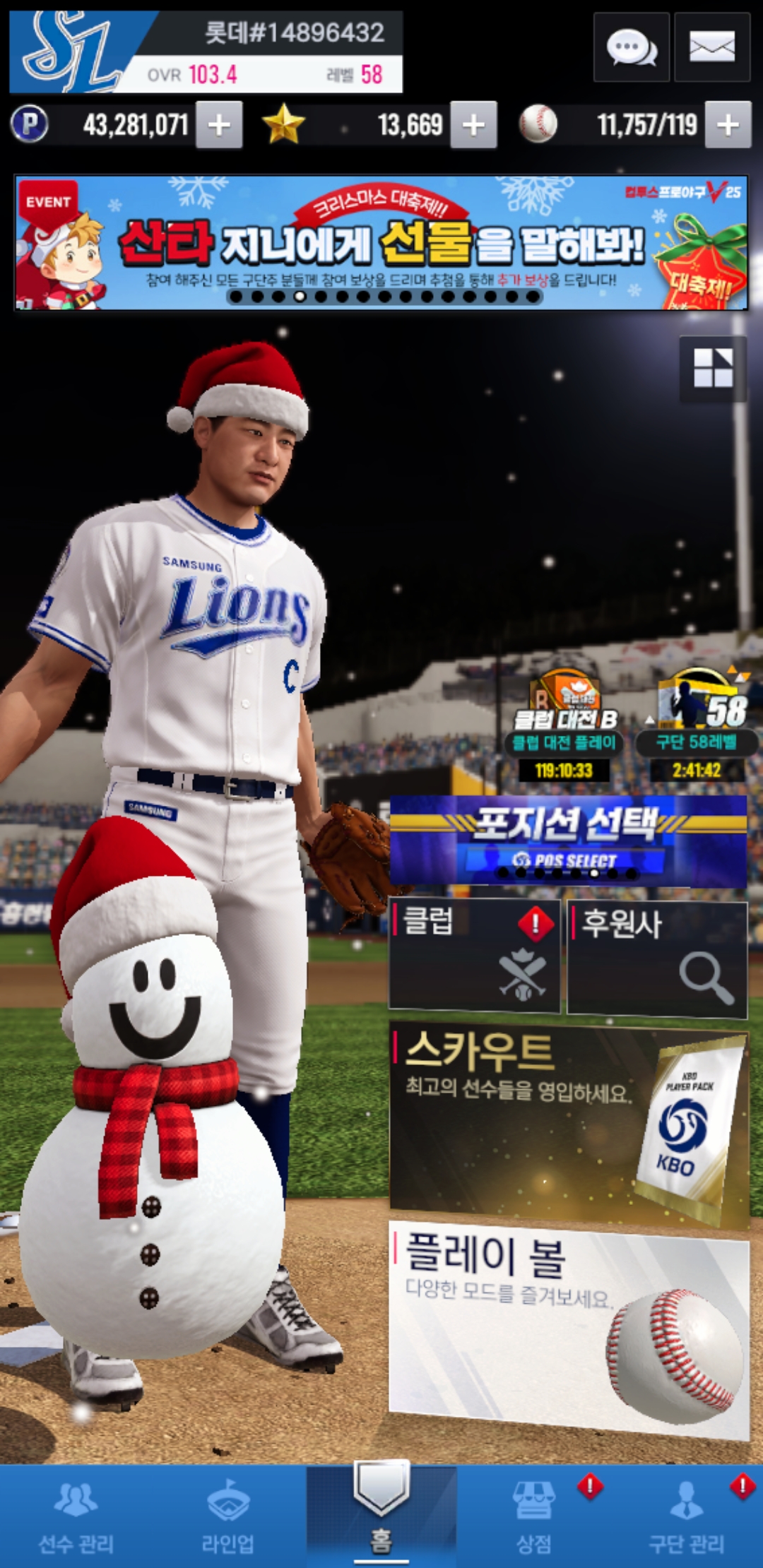Open the chat speech bubble icon

[631, 48]
